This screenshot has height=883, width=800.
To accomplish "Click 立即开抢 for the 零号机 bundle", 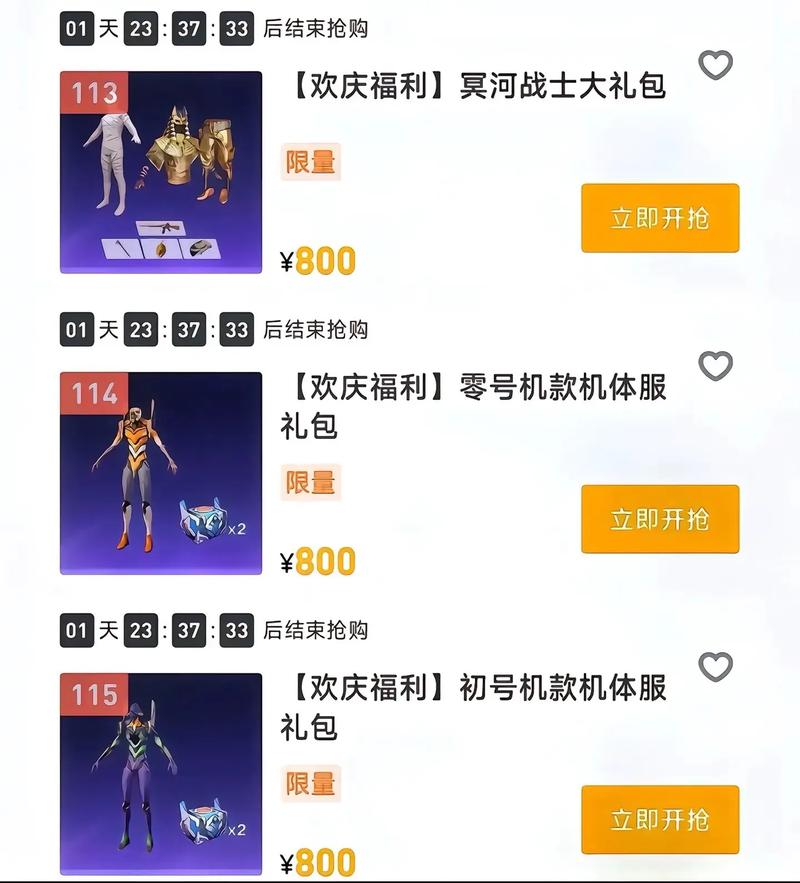I will tap(660, 518).
